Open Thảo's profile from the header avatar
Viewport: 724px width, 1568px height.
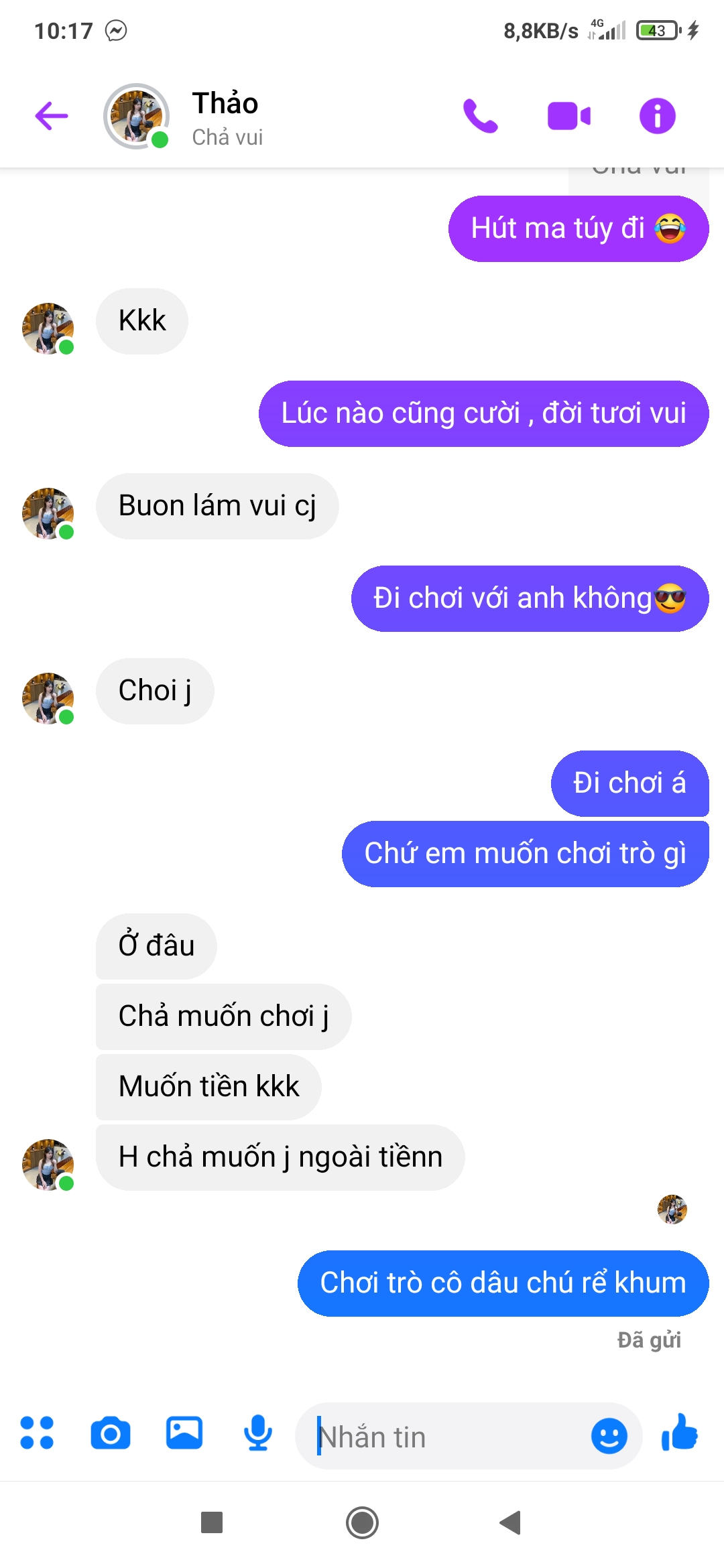pos(137,116)
